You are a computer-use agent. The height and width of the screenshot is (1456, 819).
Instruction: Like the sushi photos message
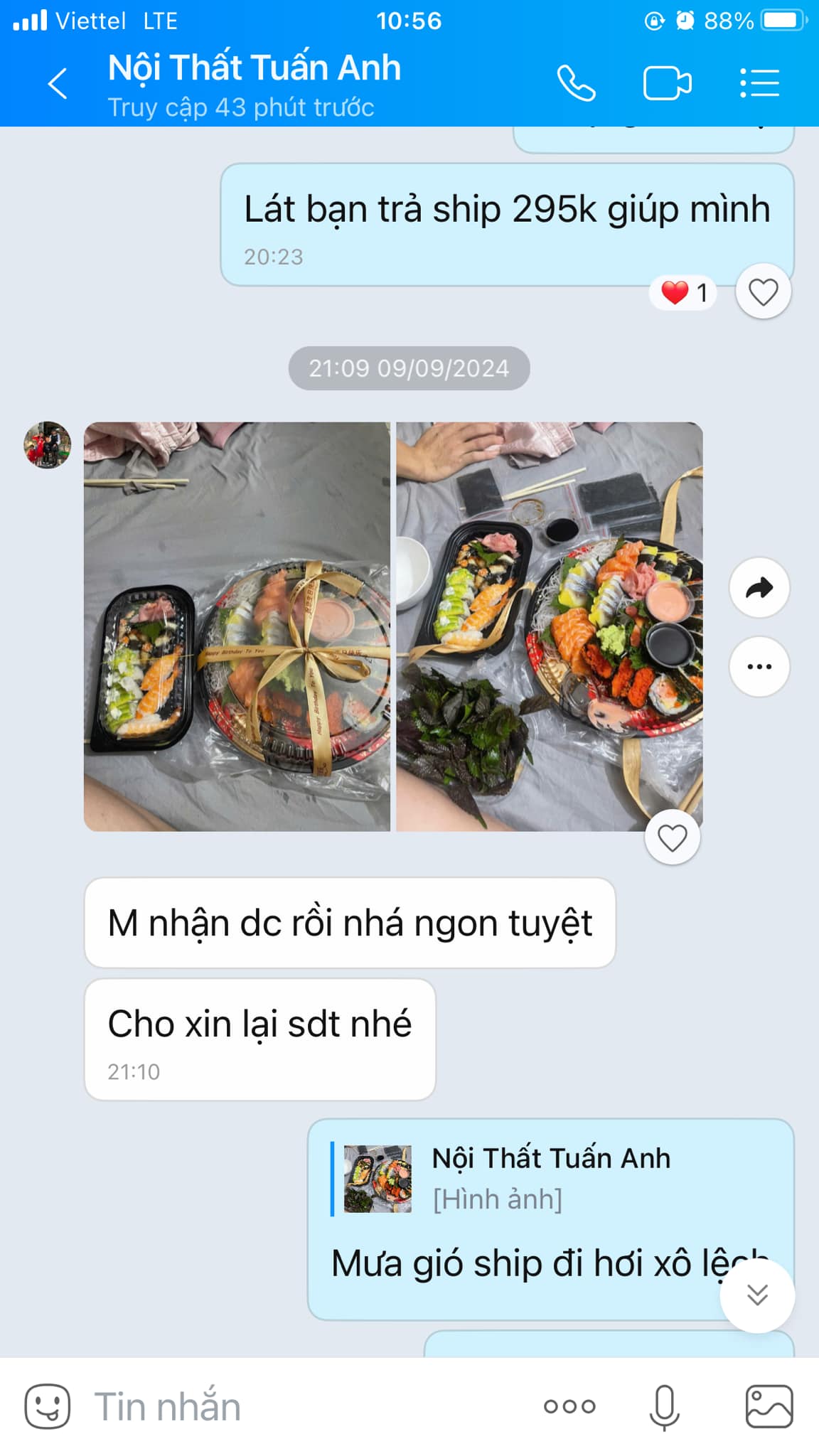[x=672, y=837]
